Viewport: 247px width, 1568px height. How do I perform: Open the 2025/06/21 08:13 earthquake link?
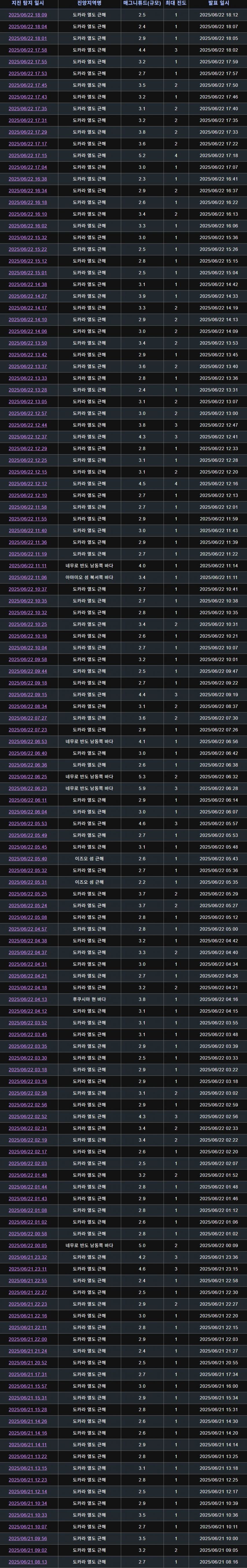[27, 1562]
